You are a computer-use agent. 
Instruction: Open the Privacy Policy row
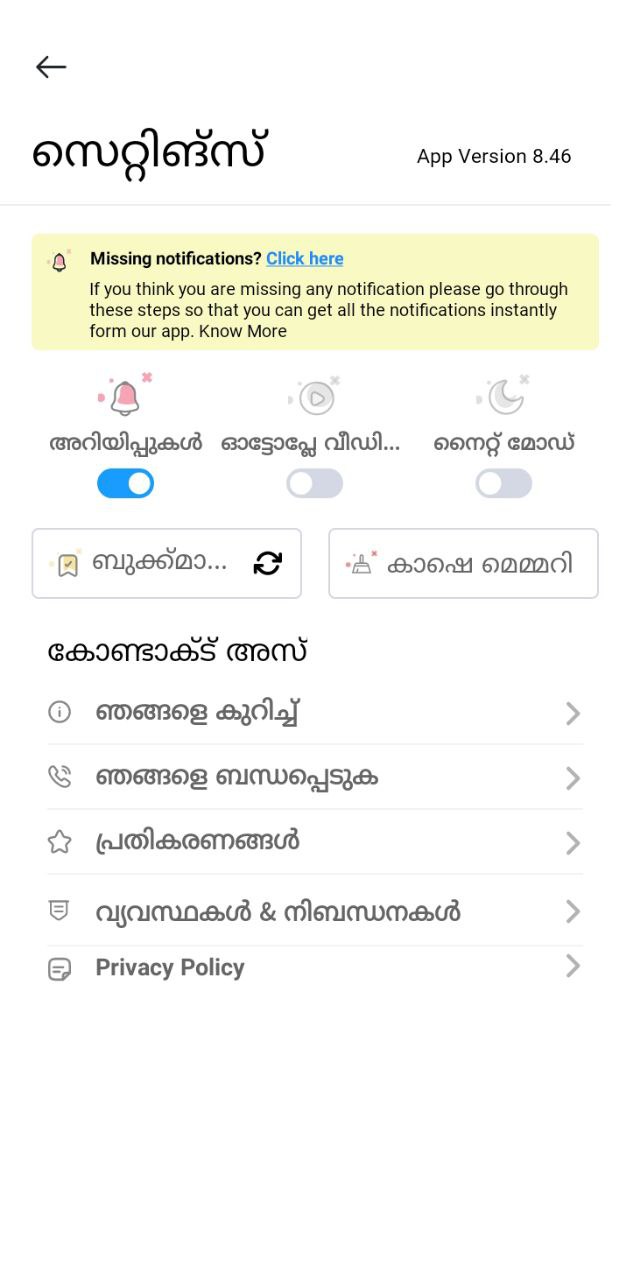(314, 967)
